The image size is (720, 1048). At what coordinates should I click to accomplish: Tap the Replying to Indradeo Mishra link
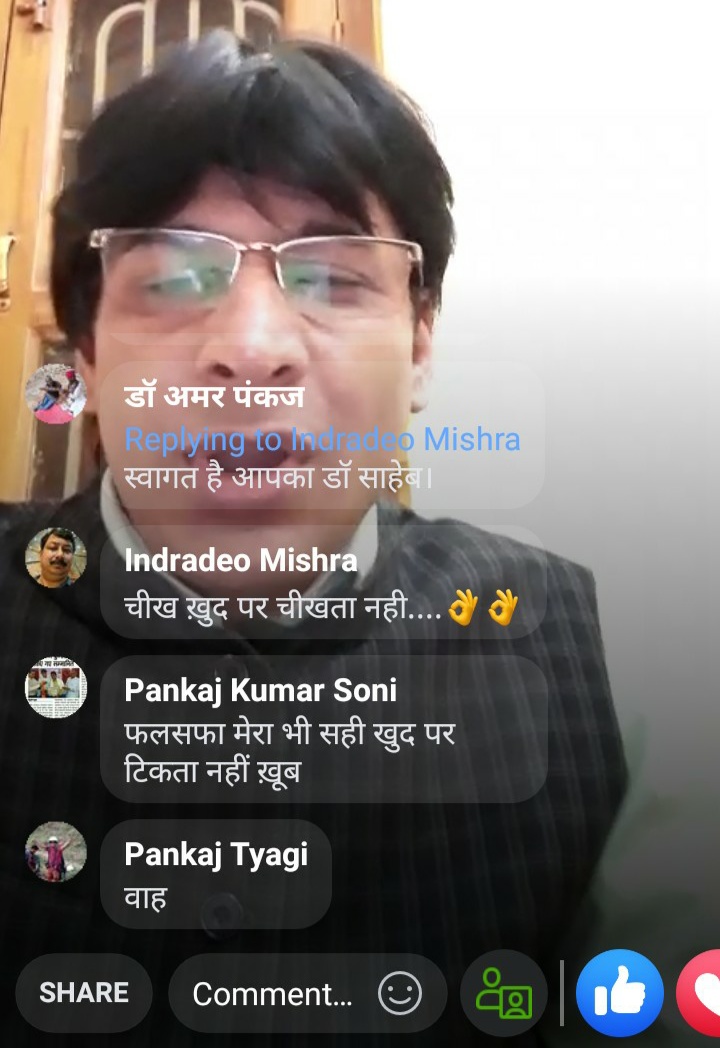tap(322, 439)
